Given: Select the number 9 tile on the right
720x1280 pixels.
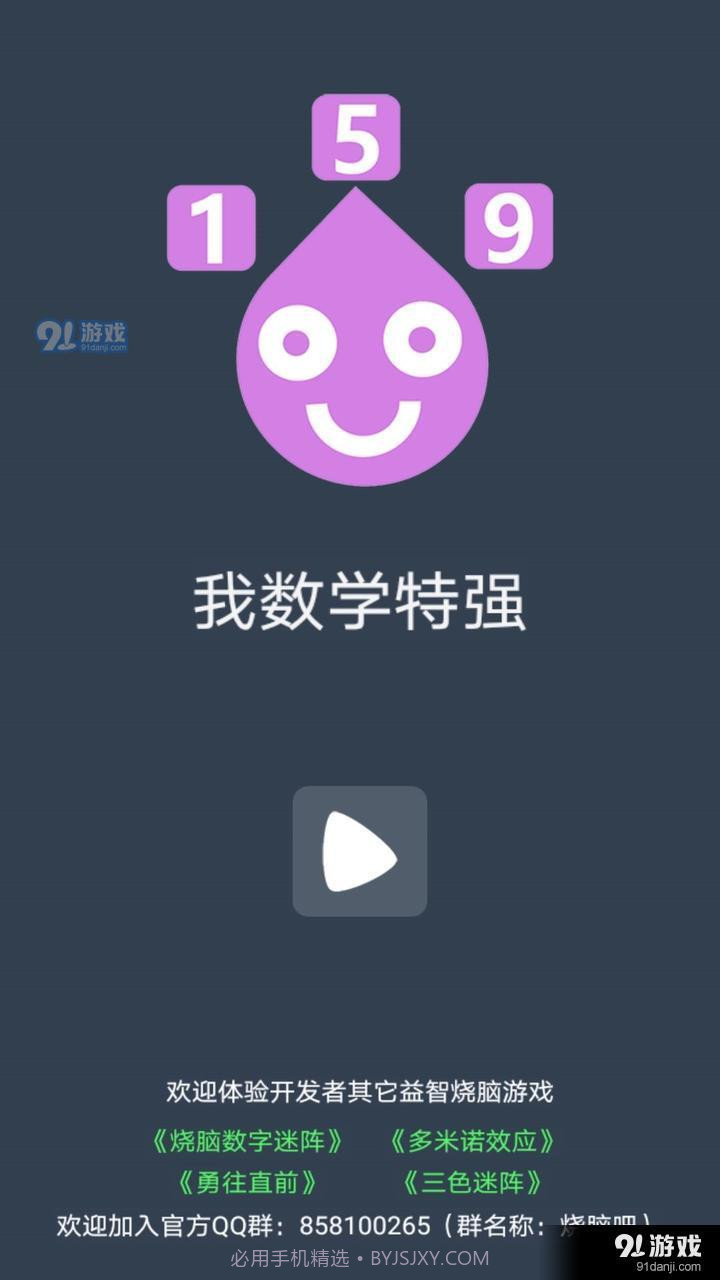Looking at the screenshot, I should (x=508, y=228).
